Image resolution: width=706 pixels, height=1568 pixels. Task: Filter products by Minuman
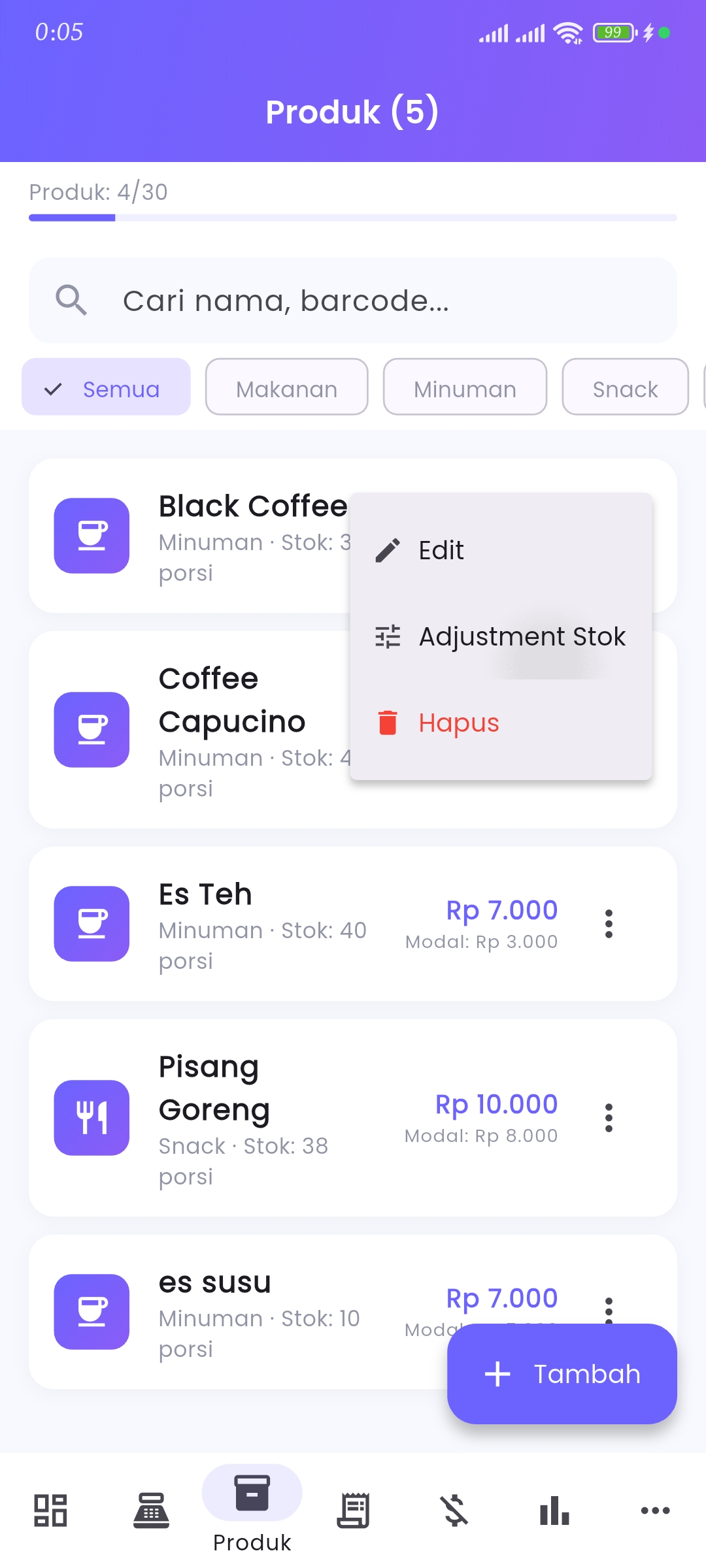click(465, 389)
